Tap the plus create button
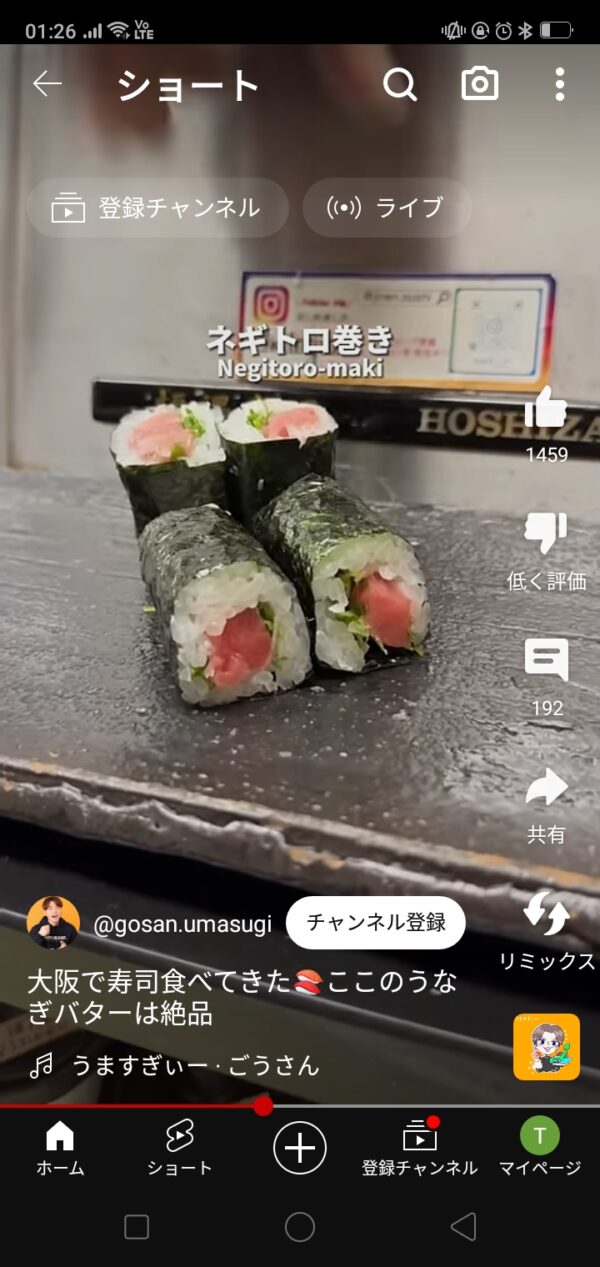The image size is (600, 1267). click(300, 1147)
